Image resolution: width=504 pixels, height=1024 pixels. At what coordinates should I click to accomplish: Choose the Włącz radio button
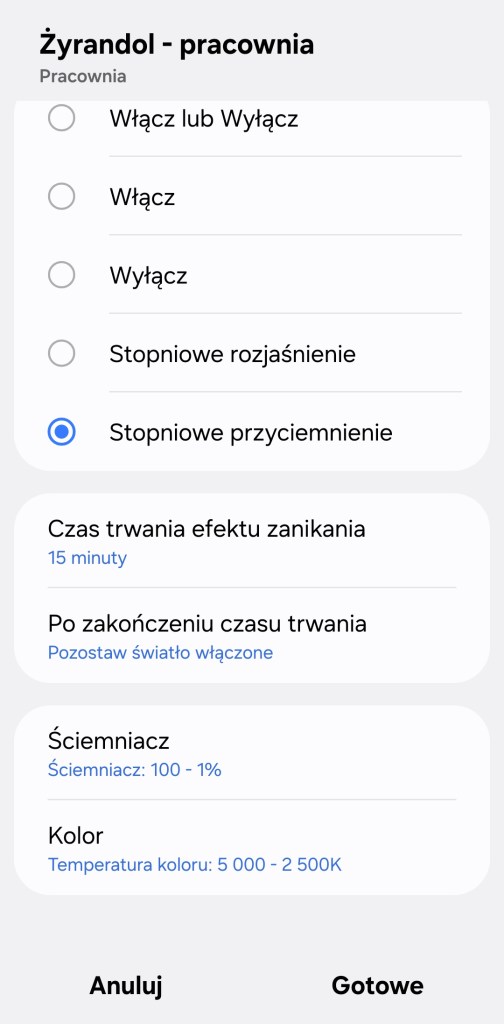[61, 197]
